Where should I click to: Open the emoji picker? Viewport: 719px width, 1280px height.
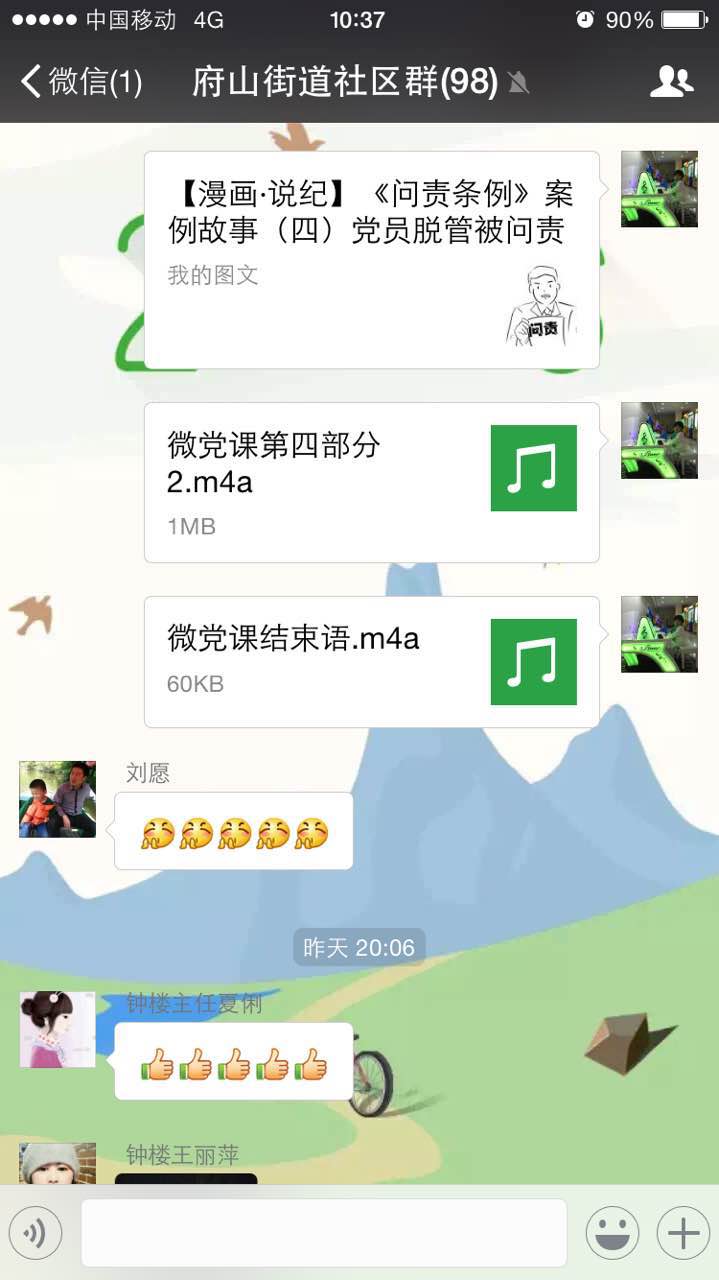(x=612, y=1233)
